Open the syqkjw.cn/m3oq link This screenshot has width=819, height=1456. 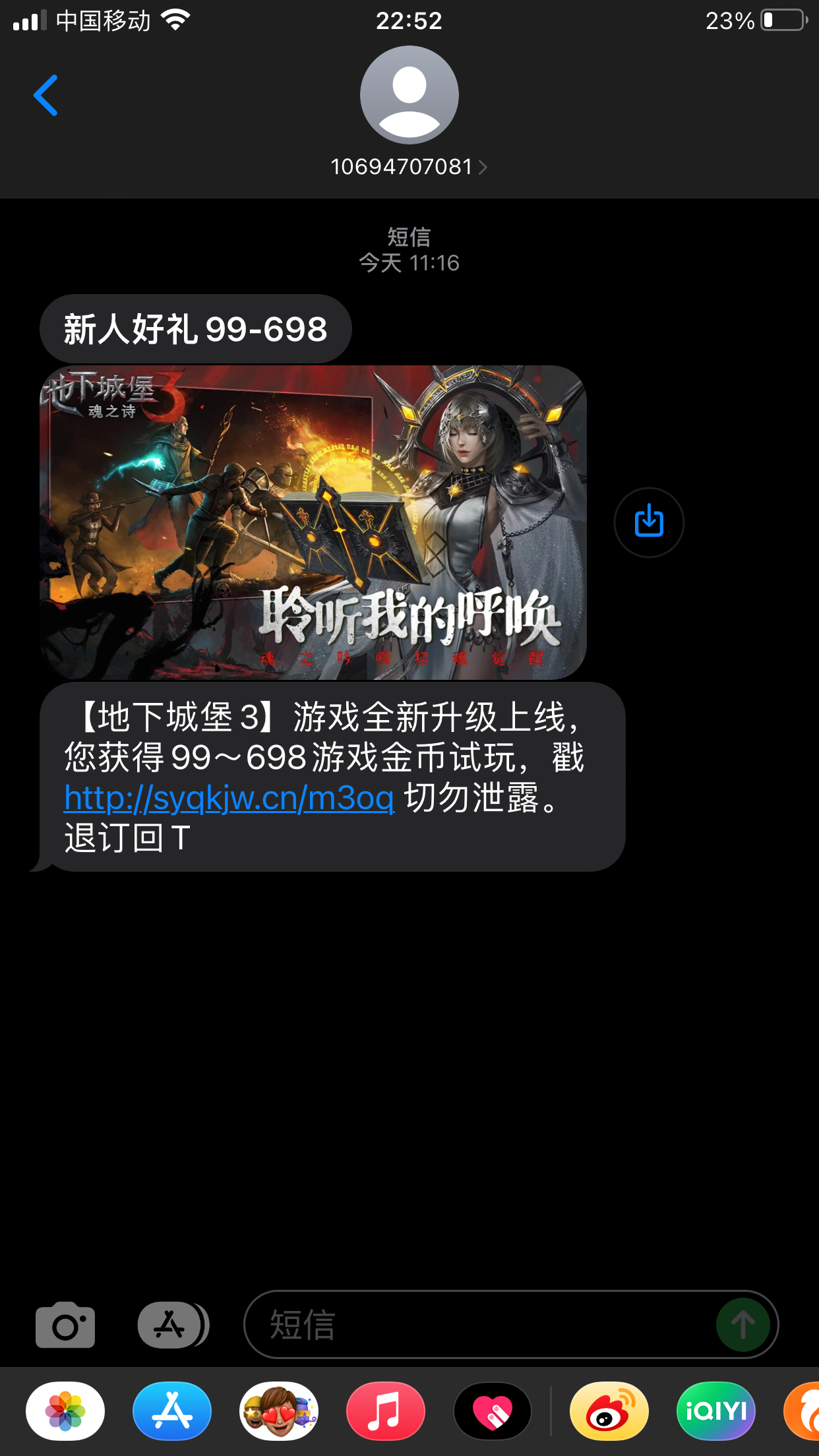tap(229, 798)
